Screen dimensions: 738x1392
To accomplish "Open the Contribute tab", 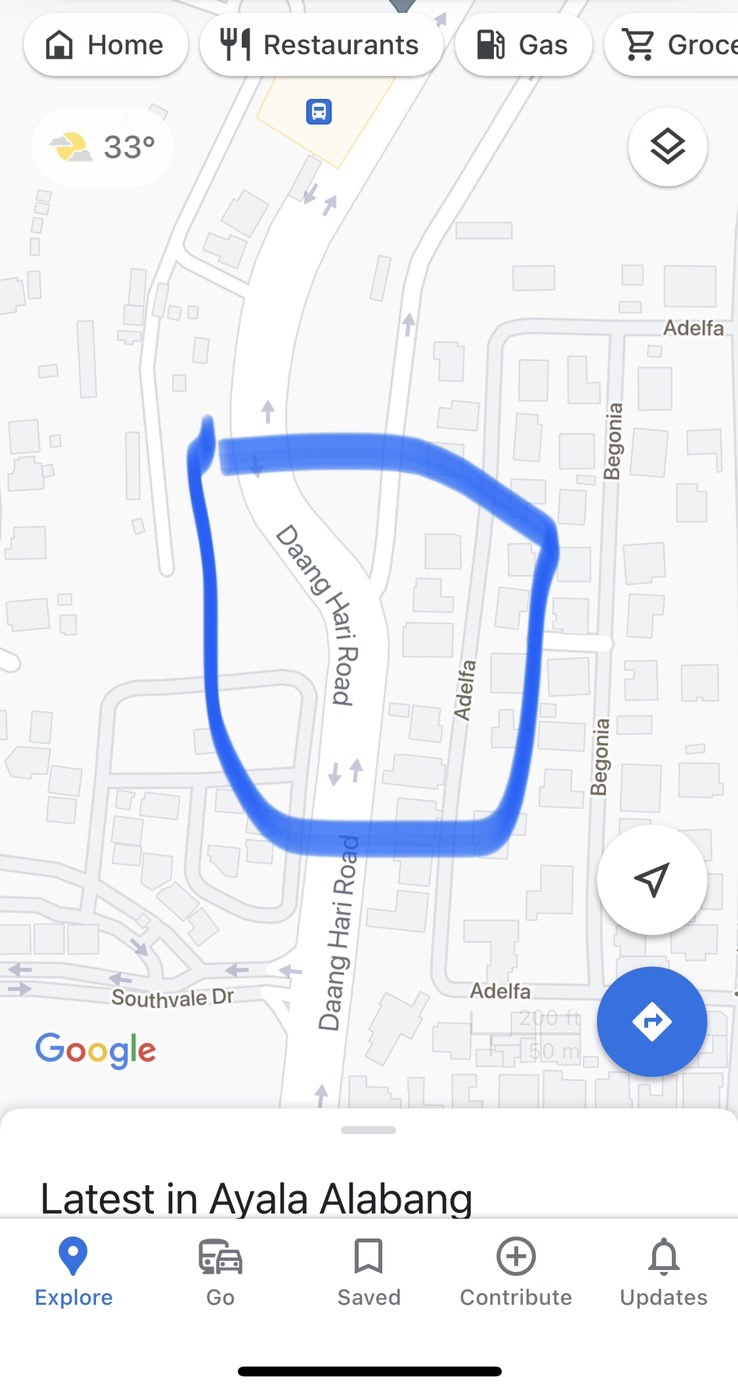I will pos(515,1272).
